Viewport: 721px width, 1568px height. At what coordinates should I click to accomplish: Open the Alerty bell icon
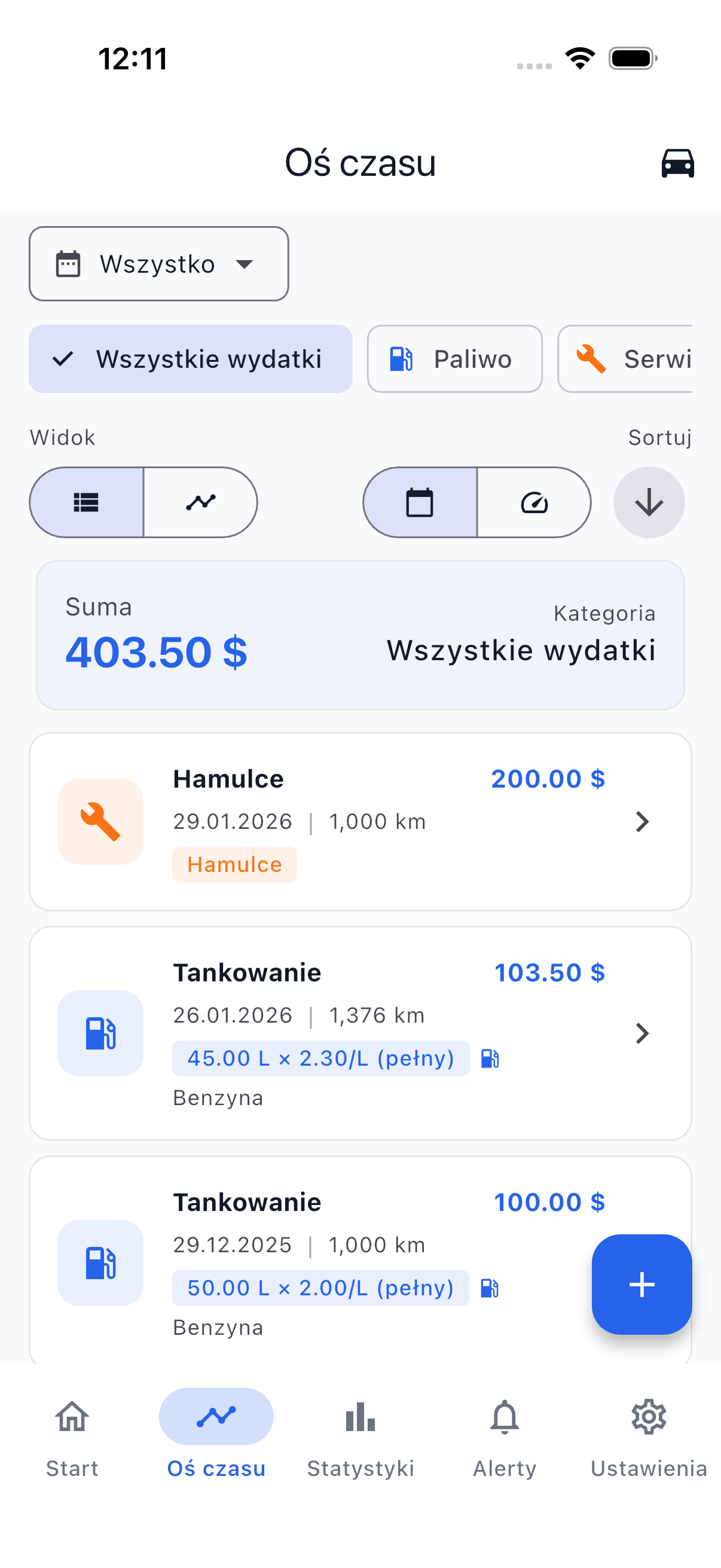point(504,1417)
